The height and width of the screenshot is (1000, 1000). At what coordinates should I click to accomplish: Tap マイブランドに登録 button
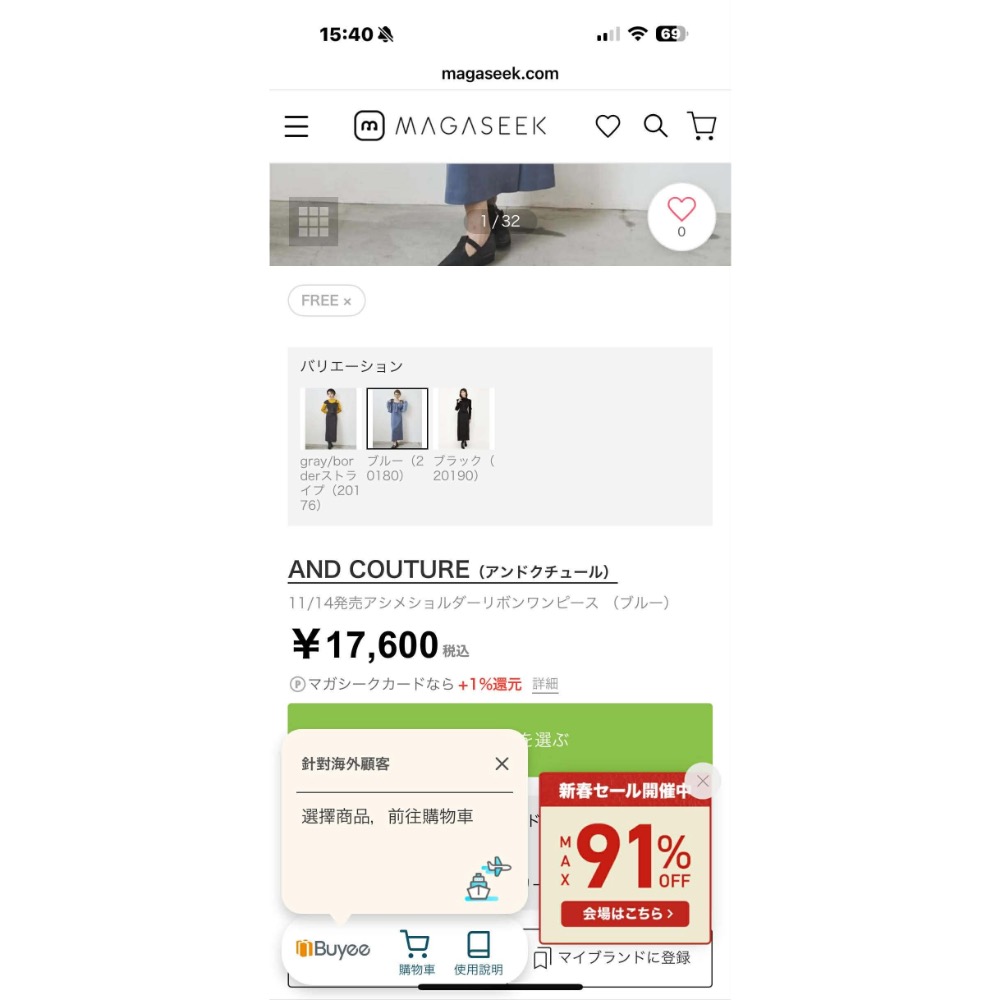622,958
